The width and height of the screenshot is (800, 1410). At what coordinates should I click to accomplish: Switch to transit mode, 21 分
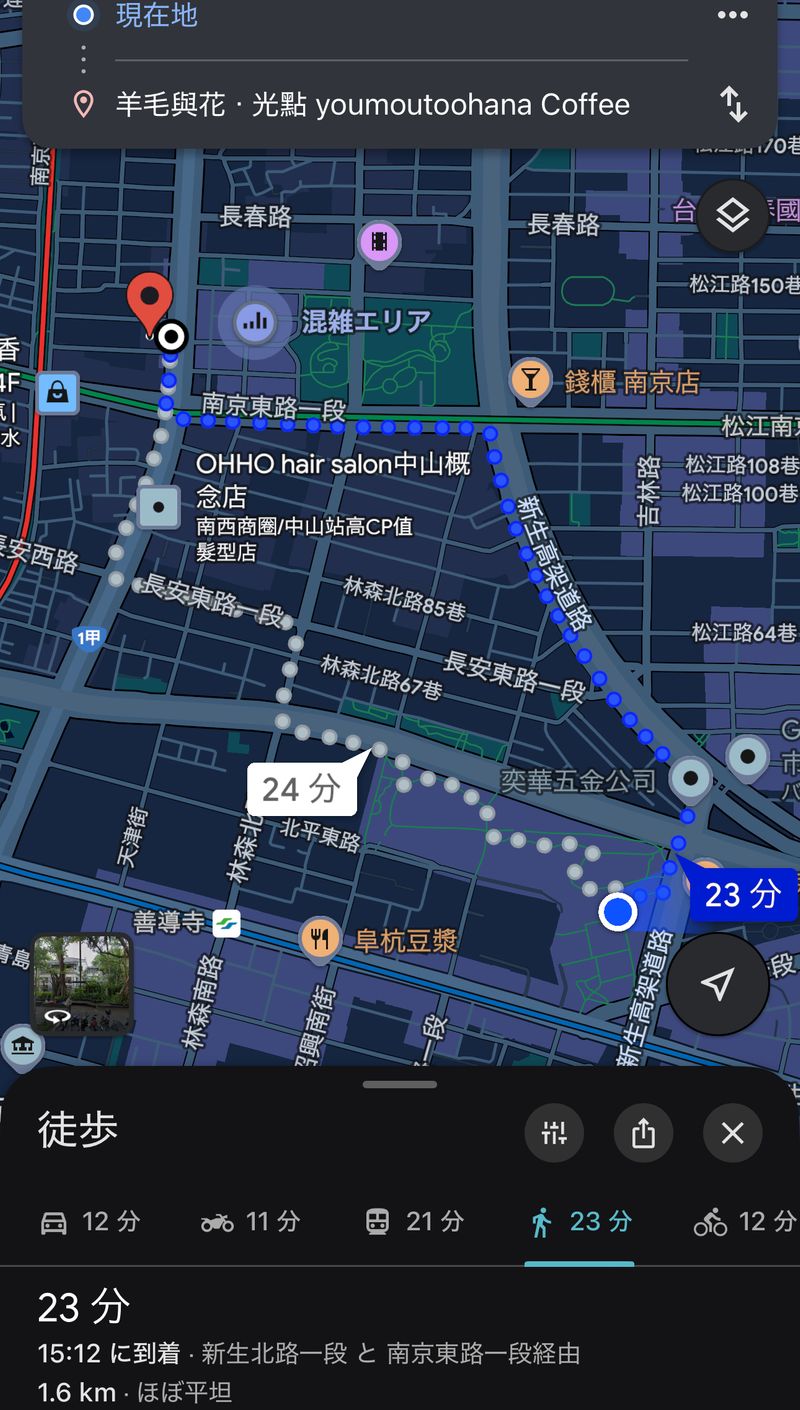point(413,1222)
